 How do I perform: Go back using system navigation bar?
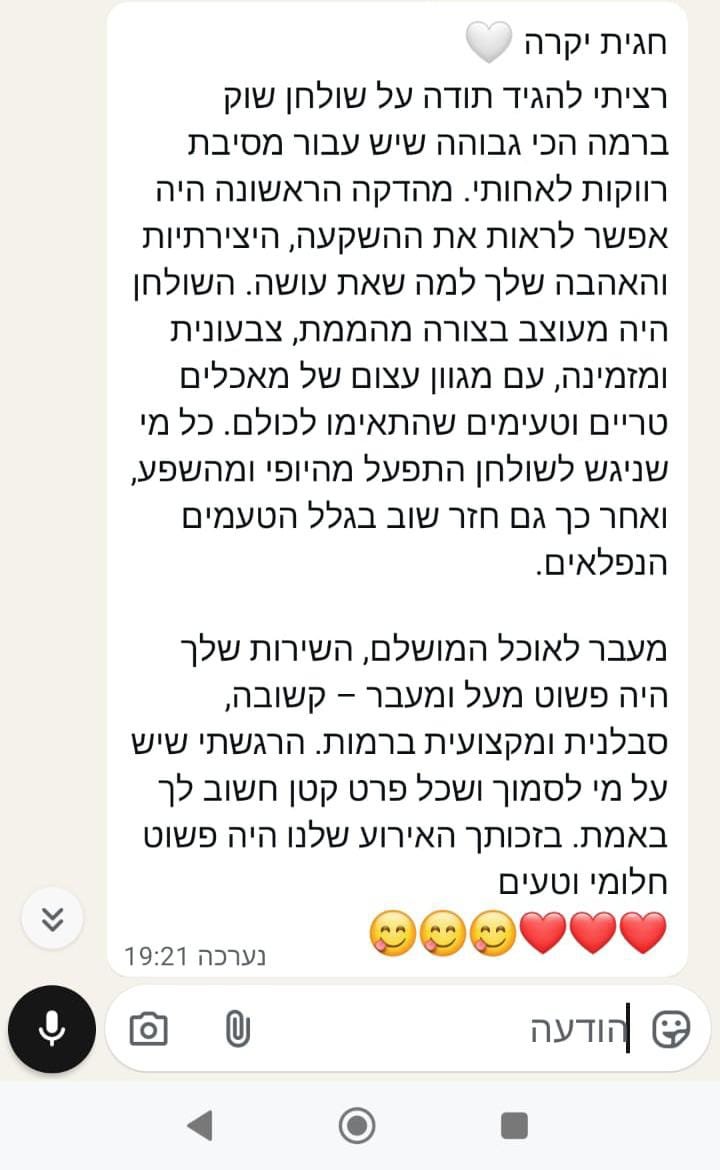200,1126
